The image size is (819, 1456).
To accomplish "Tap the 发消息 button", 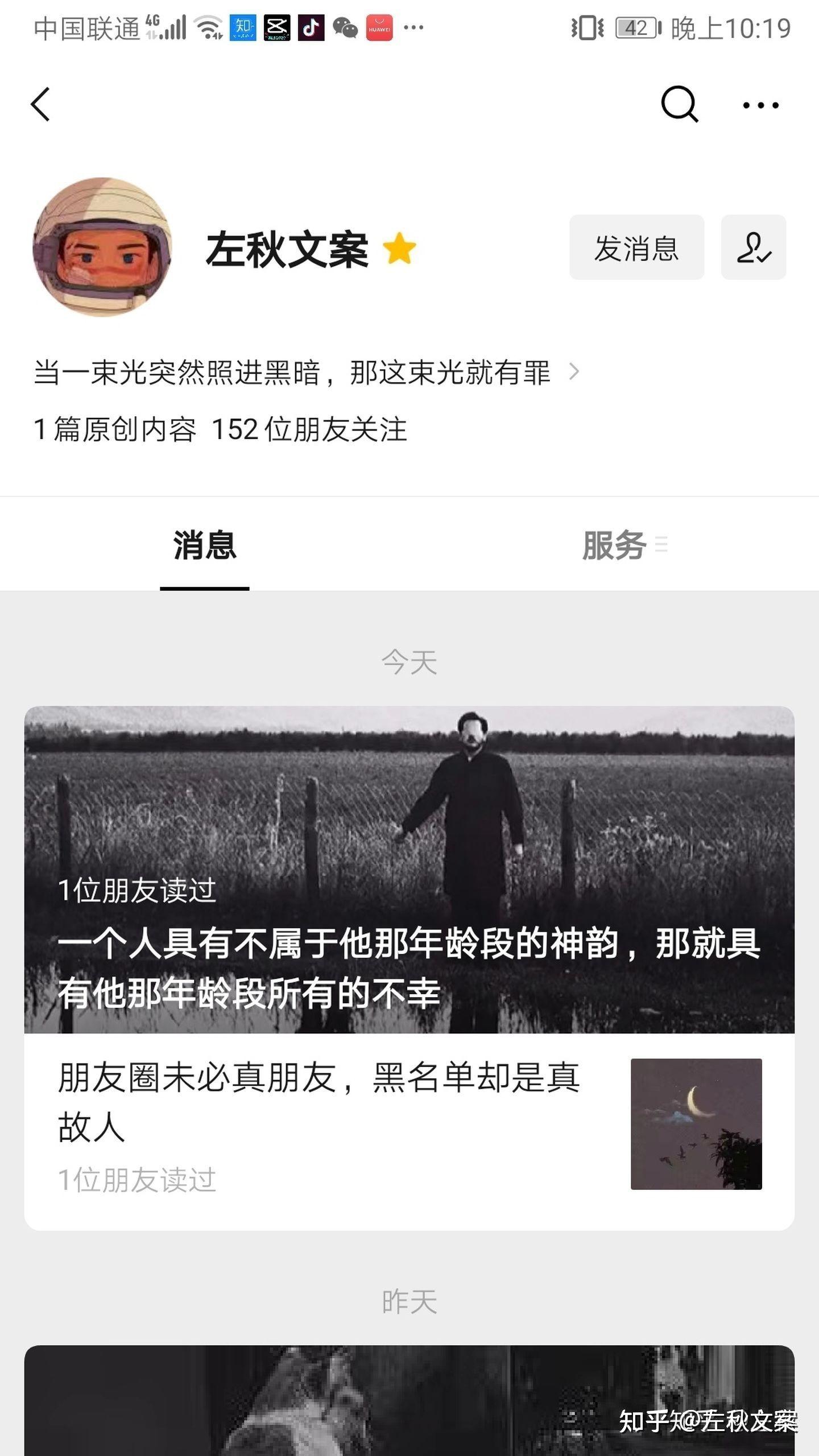I will point(636,247).
